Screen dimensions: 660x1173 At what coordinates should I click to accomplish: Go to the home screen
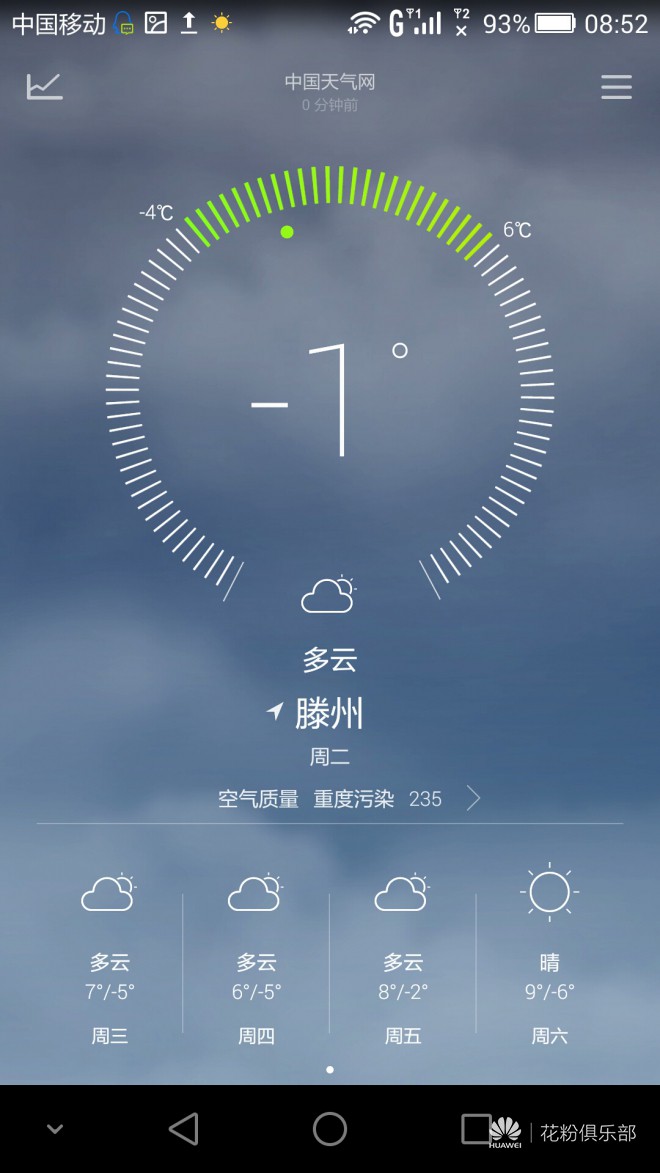click(x=330, y=1129)
